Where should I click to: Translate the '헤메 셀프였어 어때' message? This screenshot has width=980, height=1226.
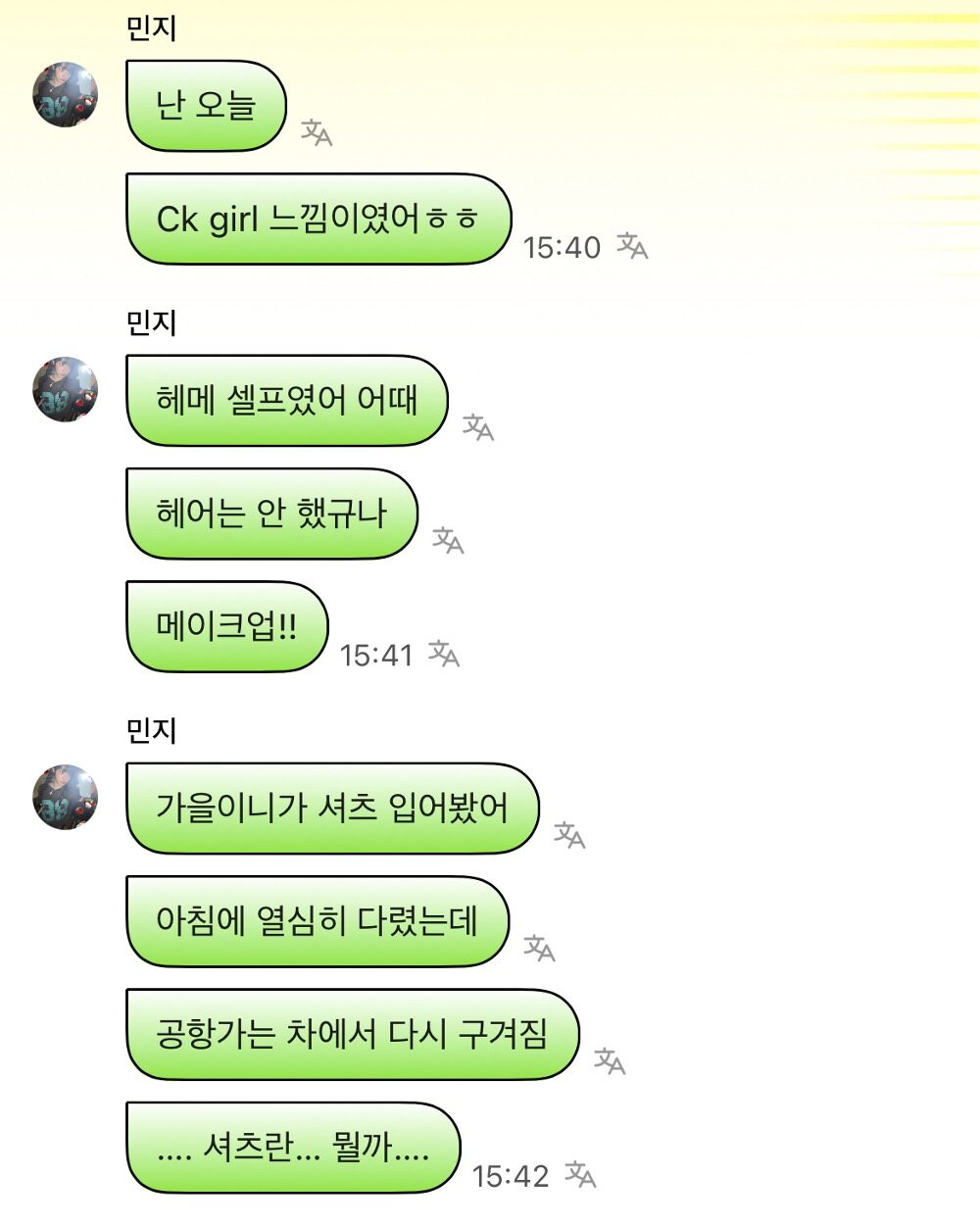click(477, 427)
